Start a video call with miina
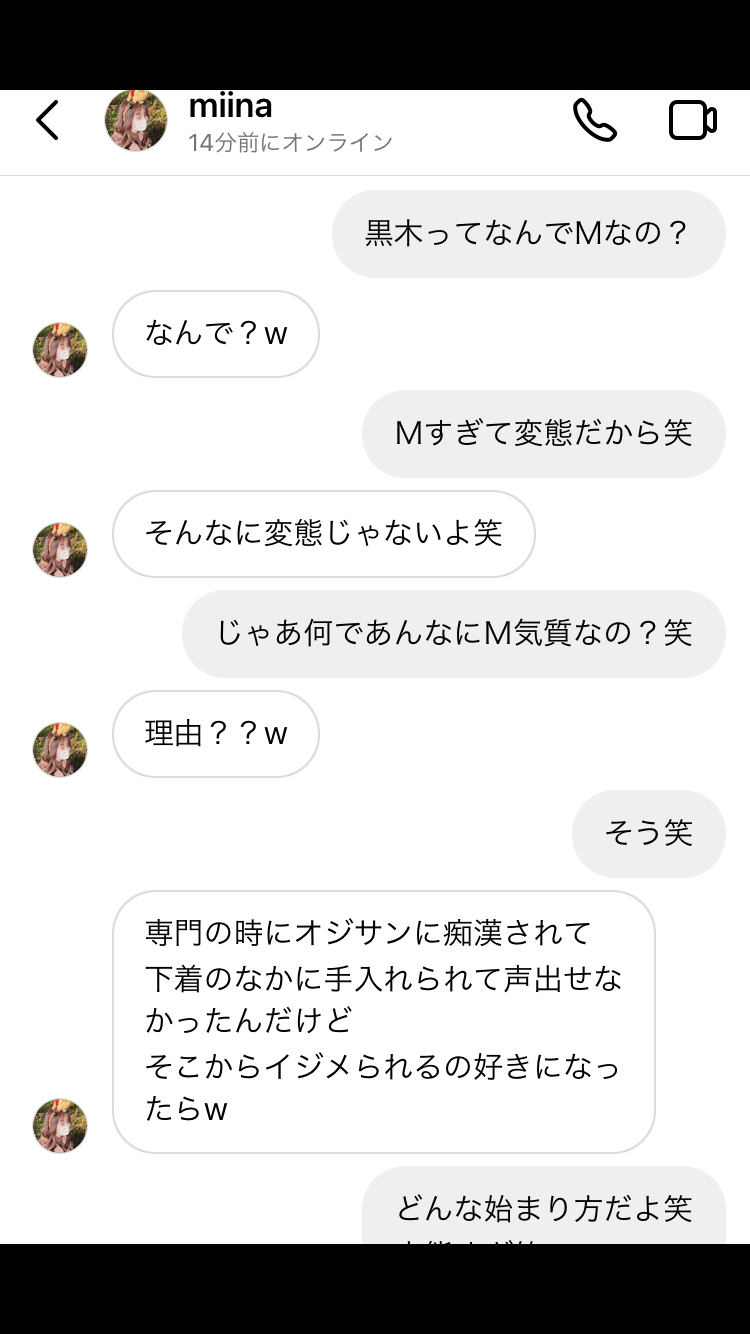 coord(692,120)
